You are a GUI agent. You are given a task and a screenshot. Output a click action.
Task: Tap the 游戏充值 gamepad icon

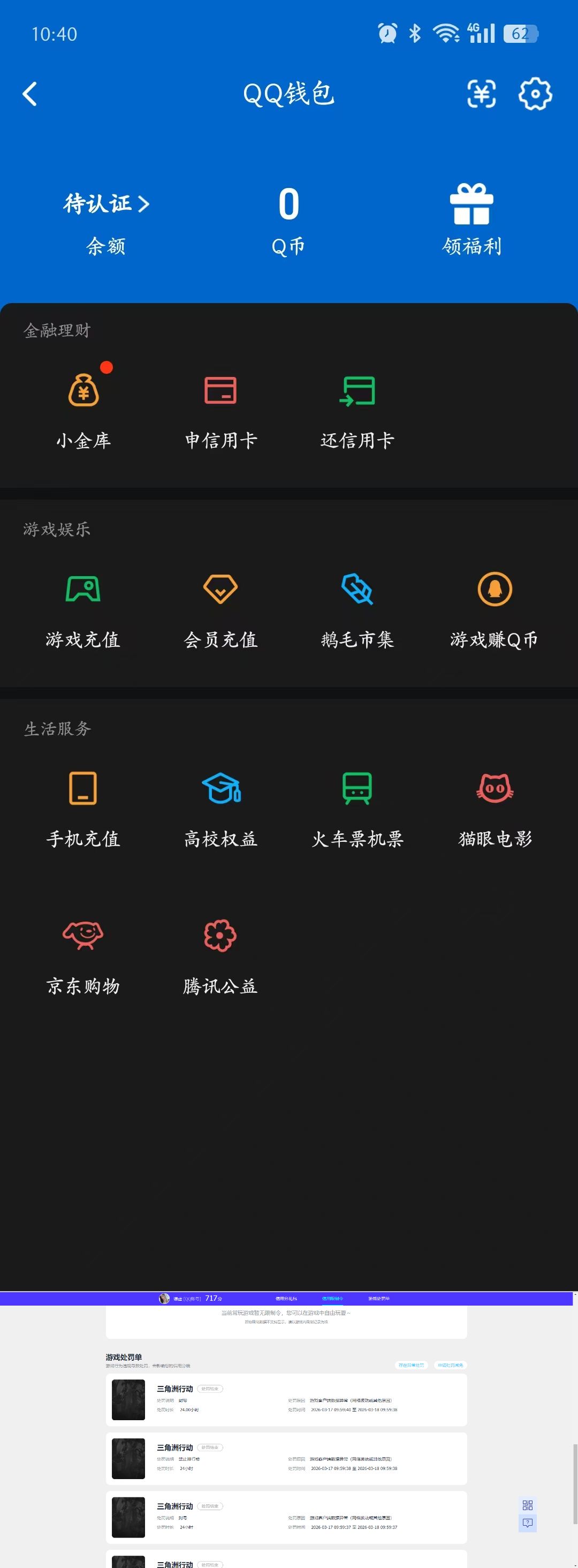pos(83,589)
